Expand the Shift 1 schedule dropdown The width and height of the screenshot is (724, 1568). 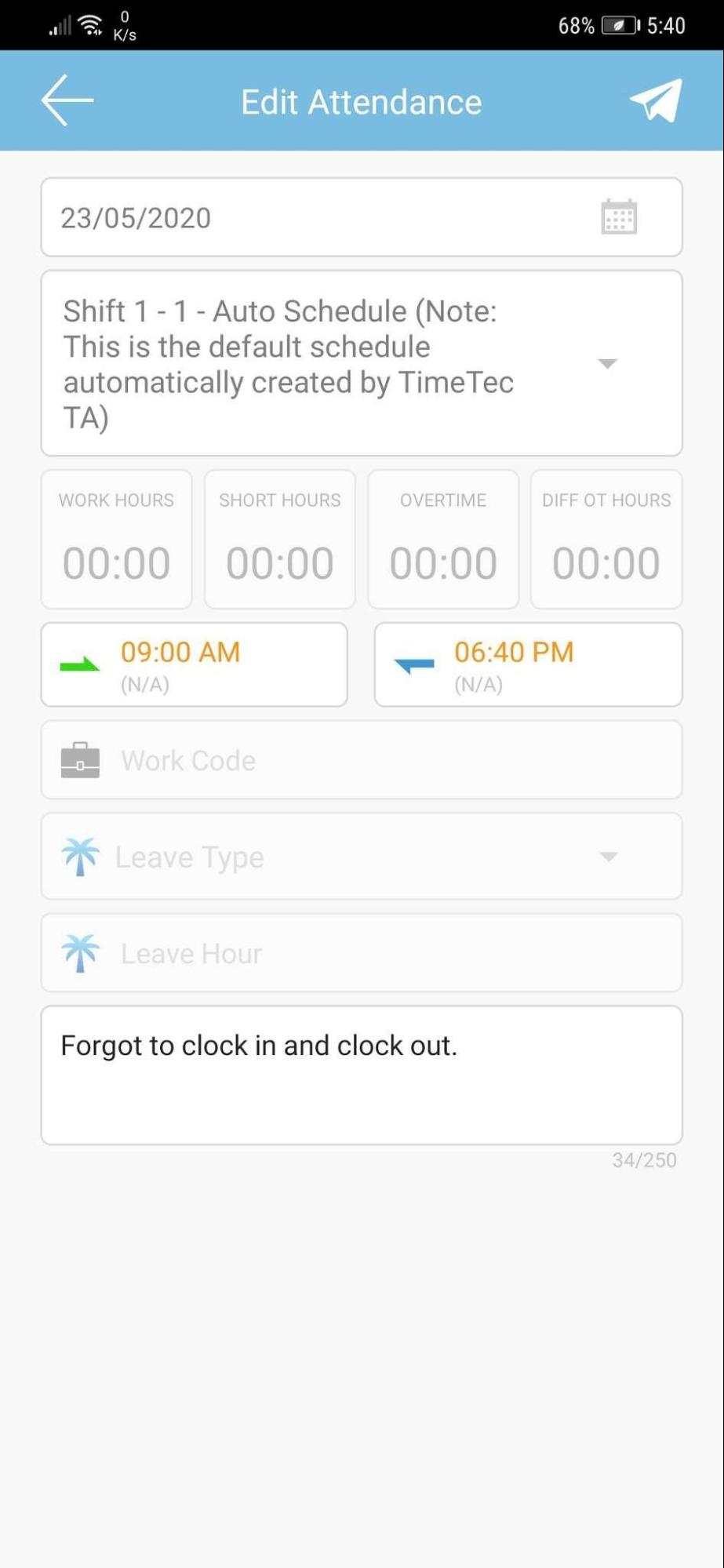pos(362,363)
